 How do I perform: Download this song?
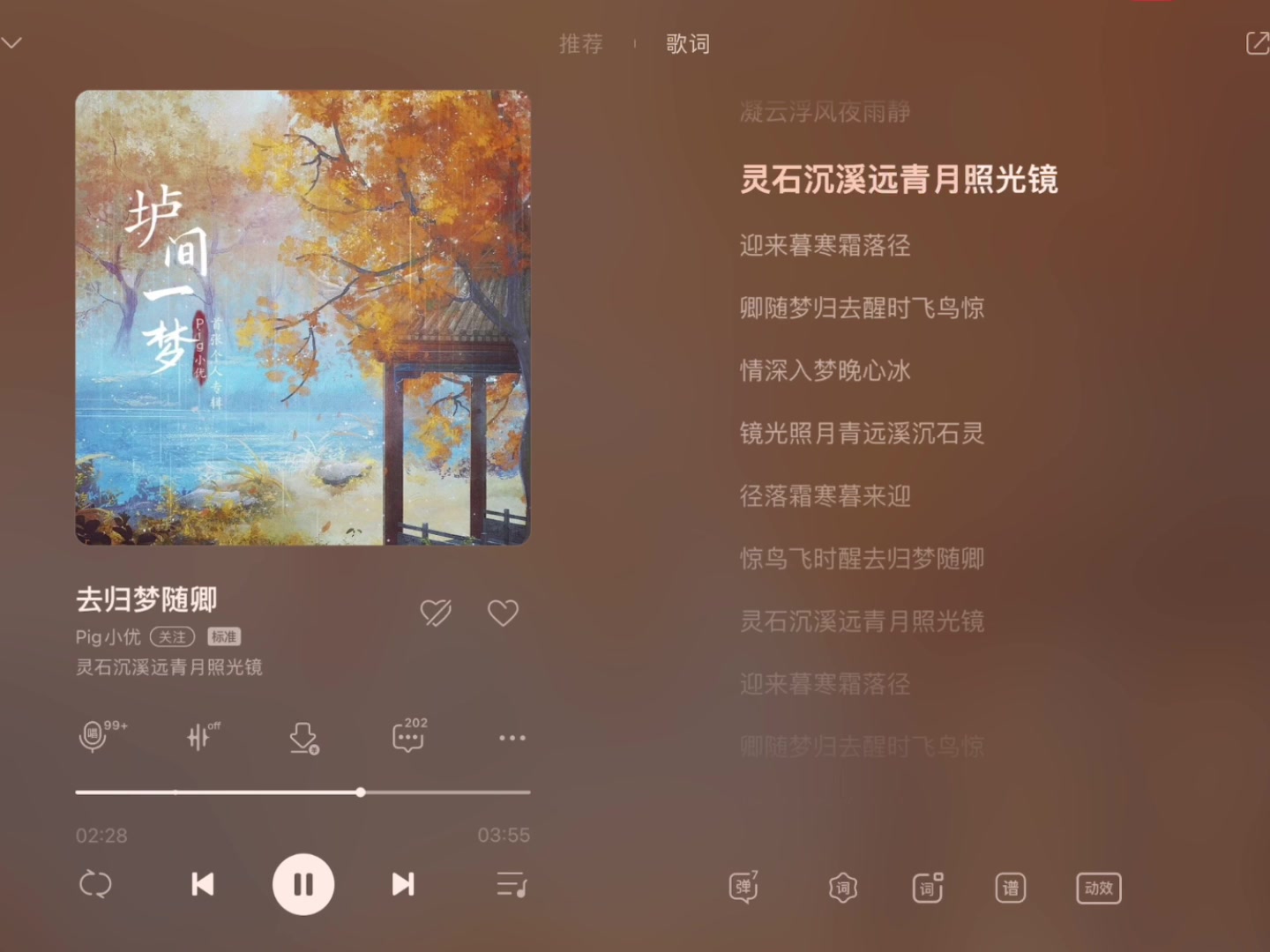(x=303, y=738)
